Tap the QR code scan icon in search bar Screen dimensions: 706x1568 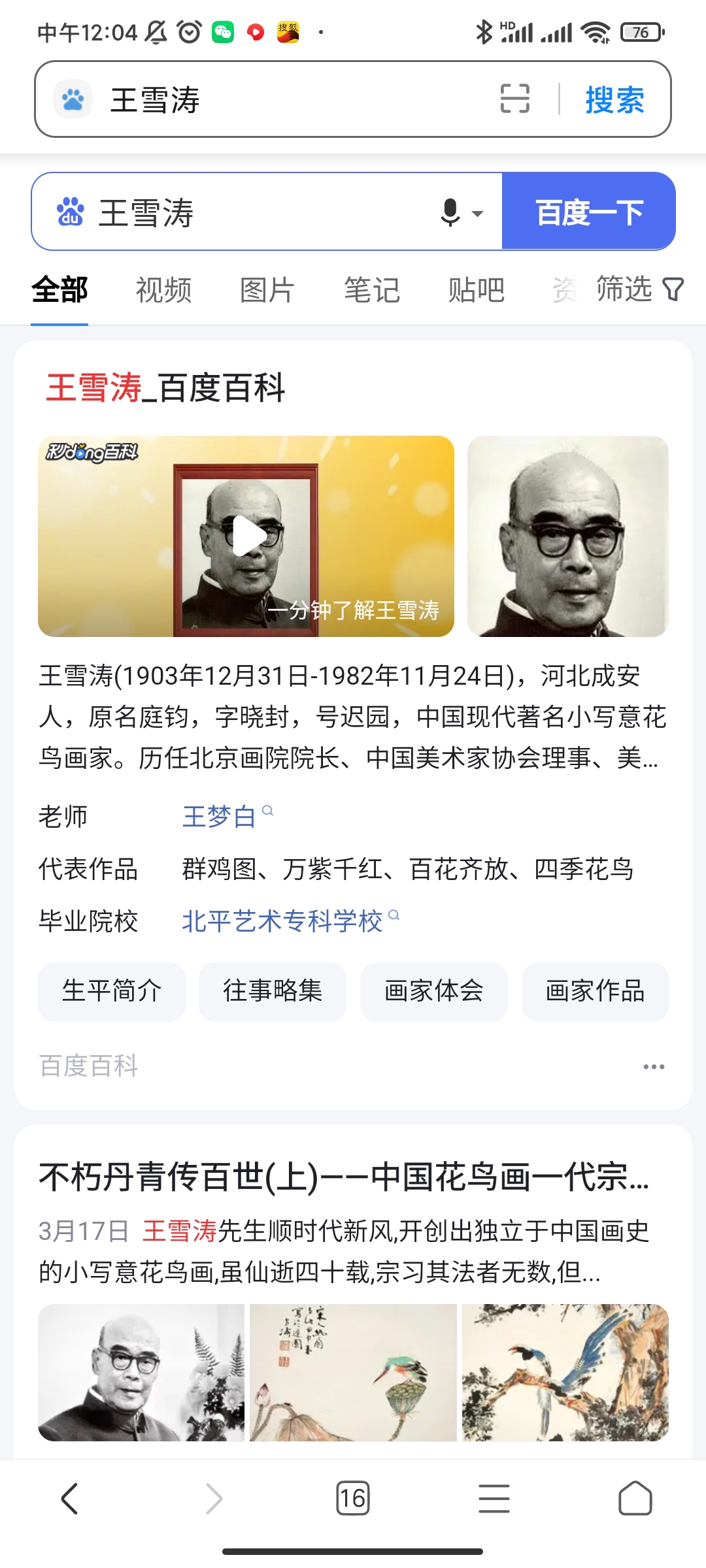[x=516, y=99]
